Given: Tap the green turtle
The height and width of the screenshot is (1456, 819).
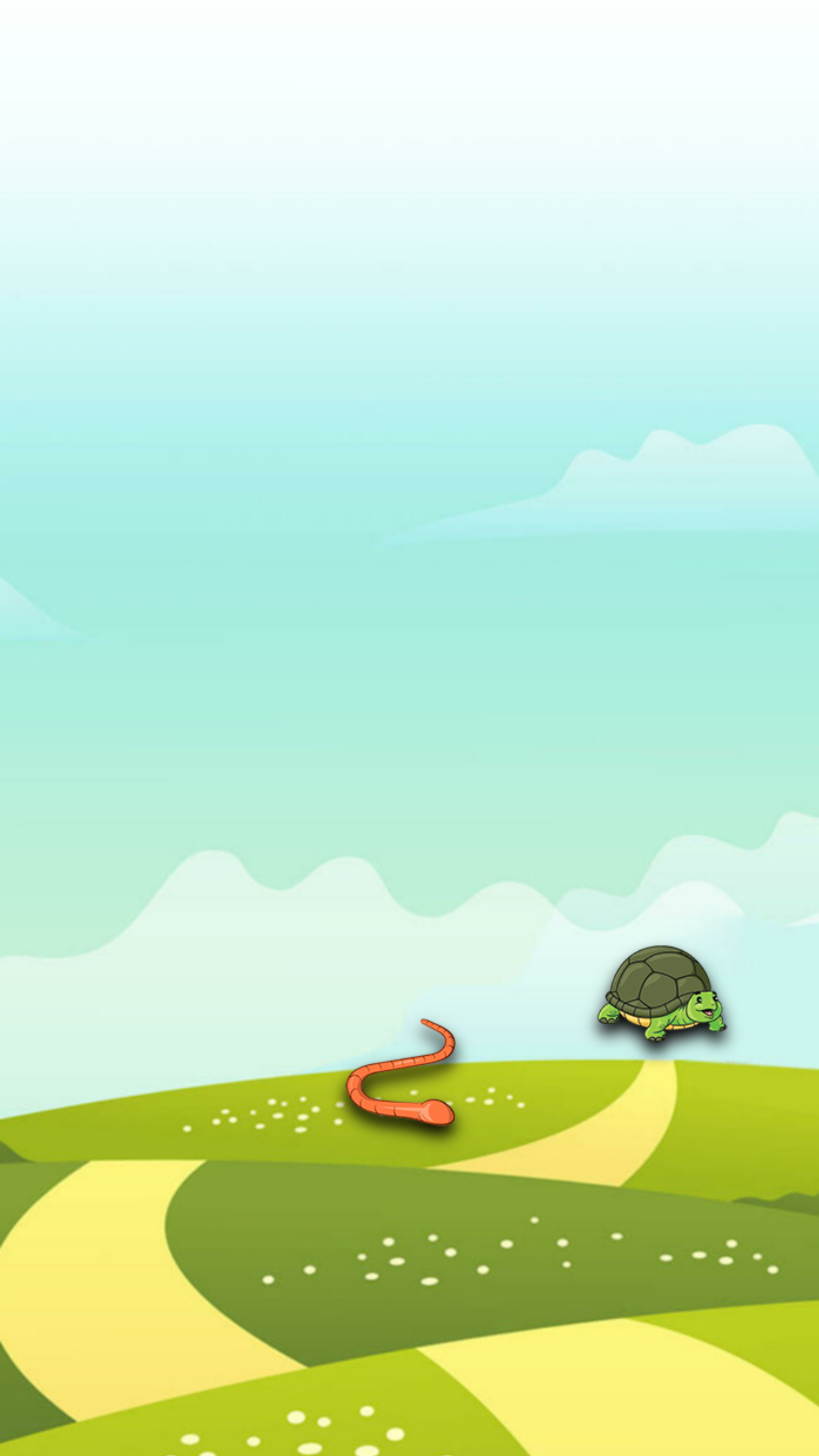Looking at the screenshot, I should tap(661, 993).
